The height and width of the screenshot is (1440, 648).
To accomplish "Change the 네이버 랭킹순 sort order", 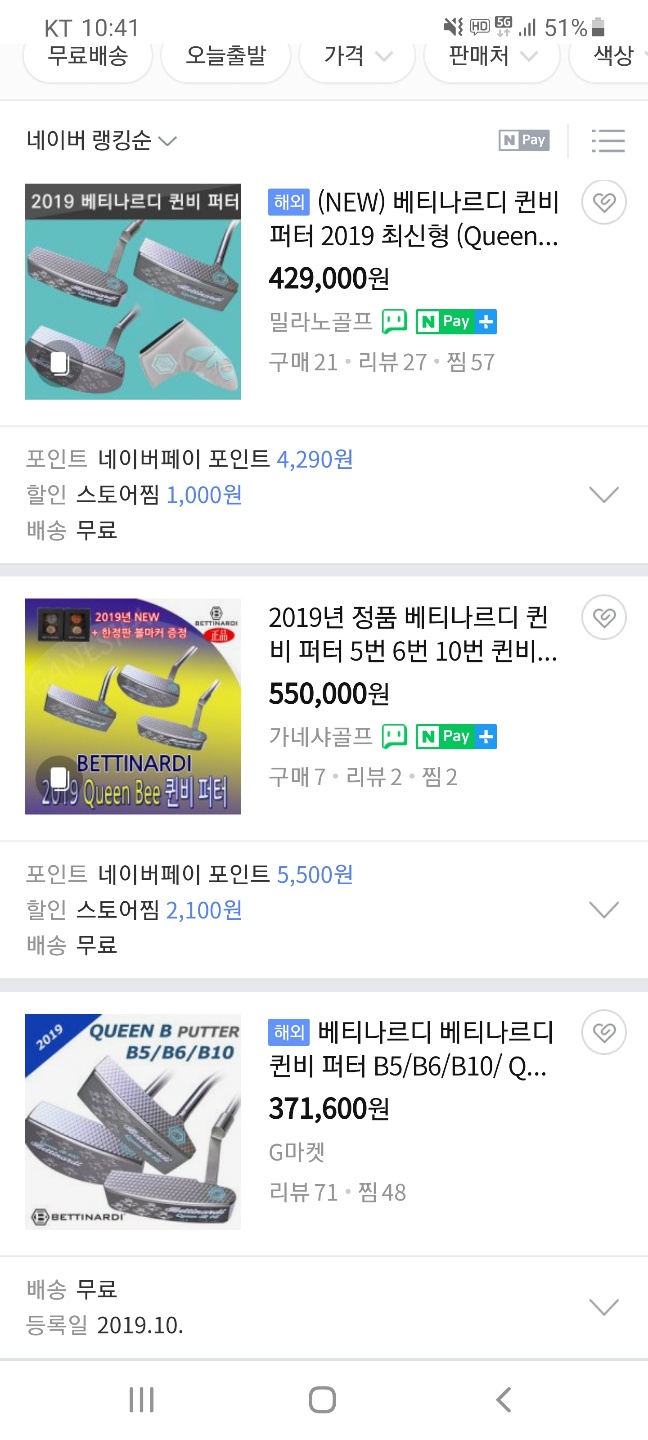I will pyautogui.click(x=102, y=141).
